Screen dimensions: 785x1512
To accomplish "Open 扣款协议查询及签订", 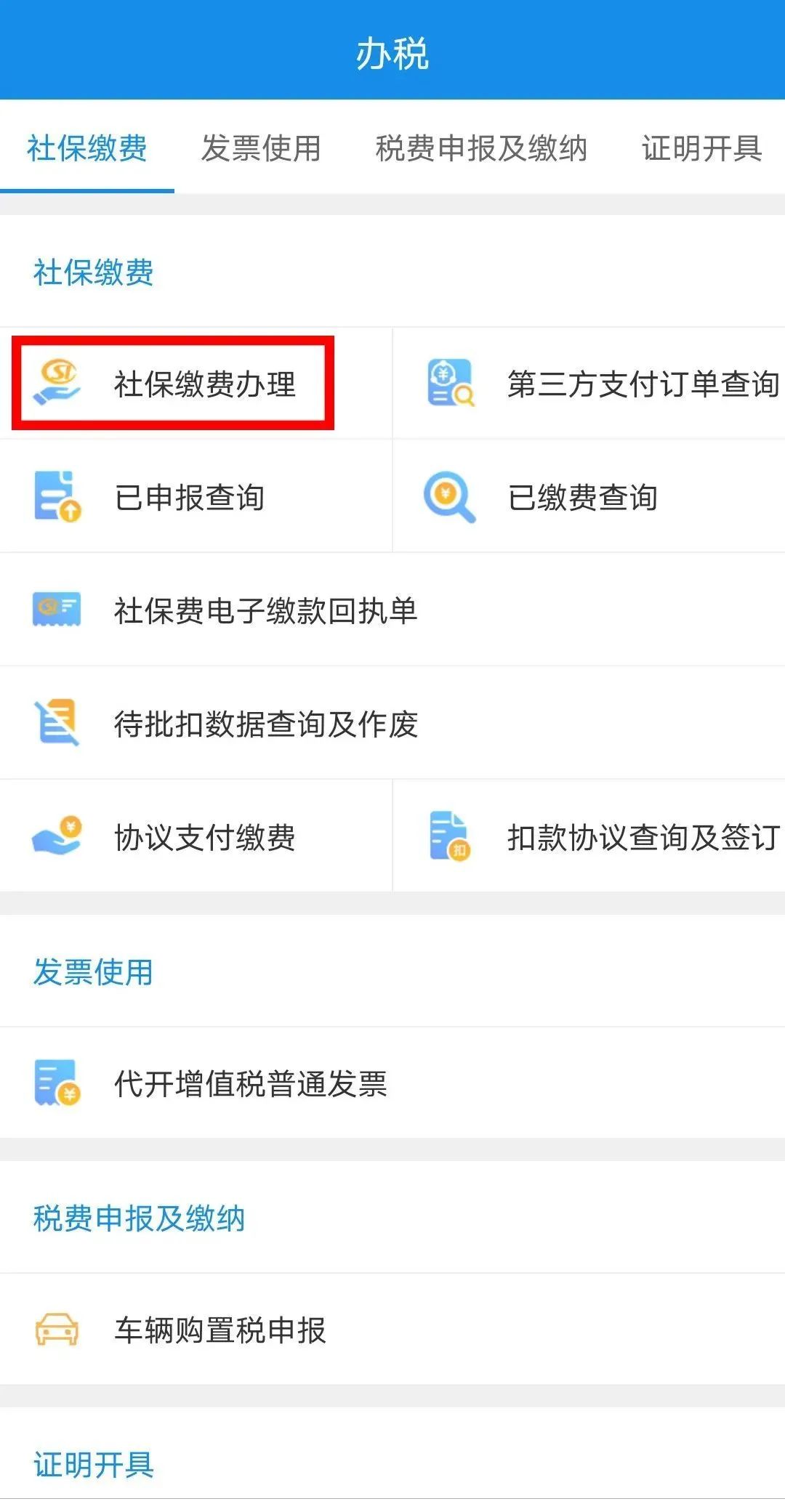I will 603,837.
